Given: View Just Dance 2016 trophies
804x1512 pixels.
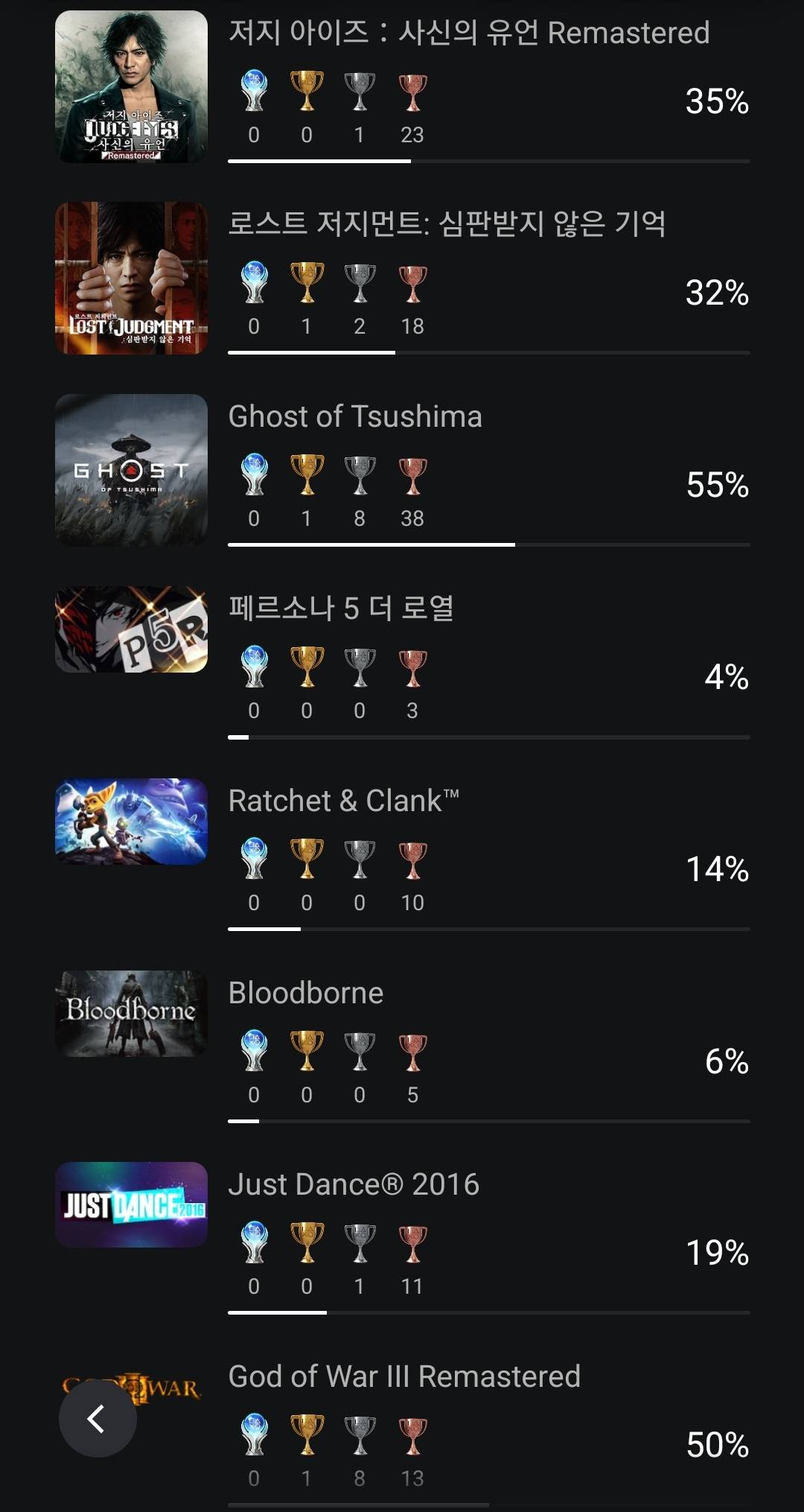Looking at the screenshot, I should (354, 1184).
